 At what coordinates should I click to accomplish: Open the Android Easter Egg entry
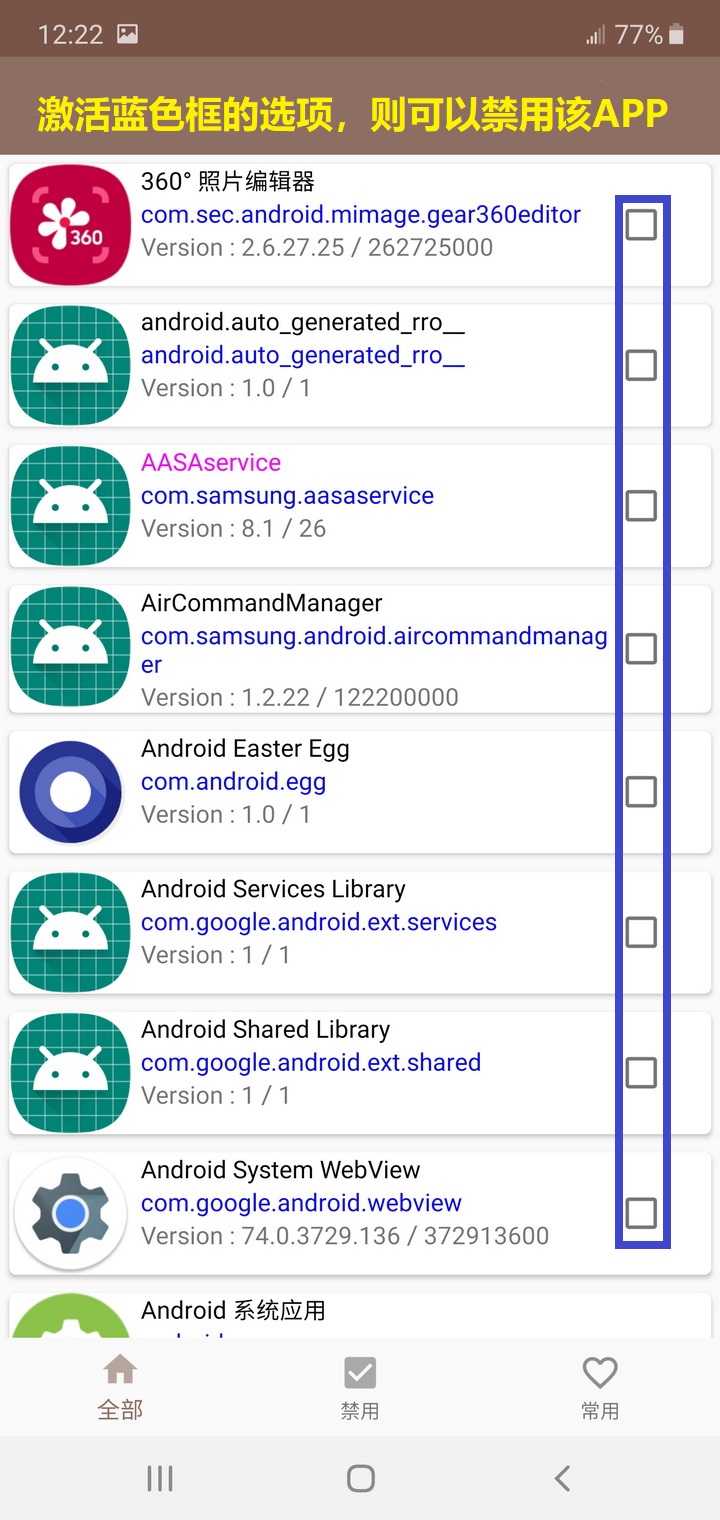coord(360,792)
